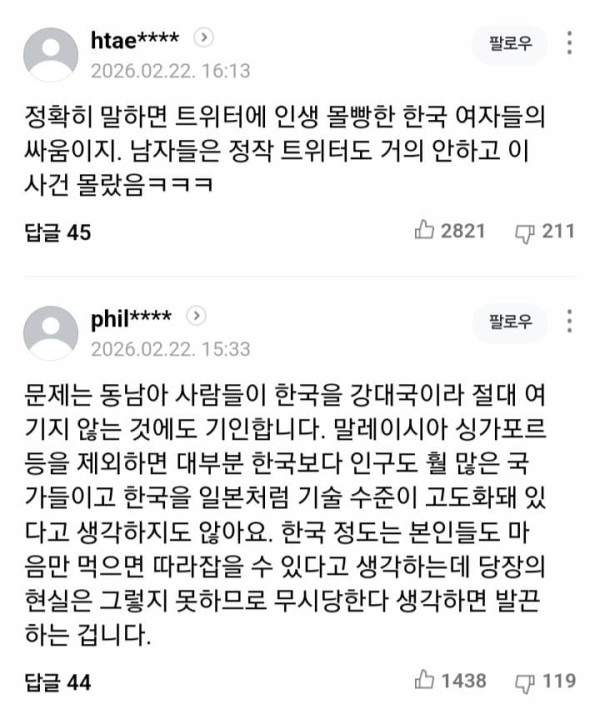This screenshot has width=600, height=719.
Task: View 45 replies on htae**** comment
Action: click(x=57, y=232)
